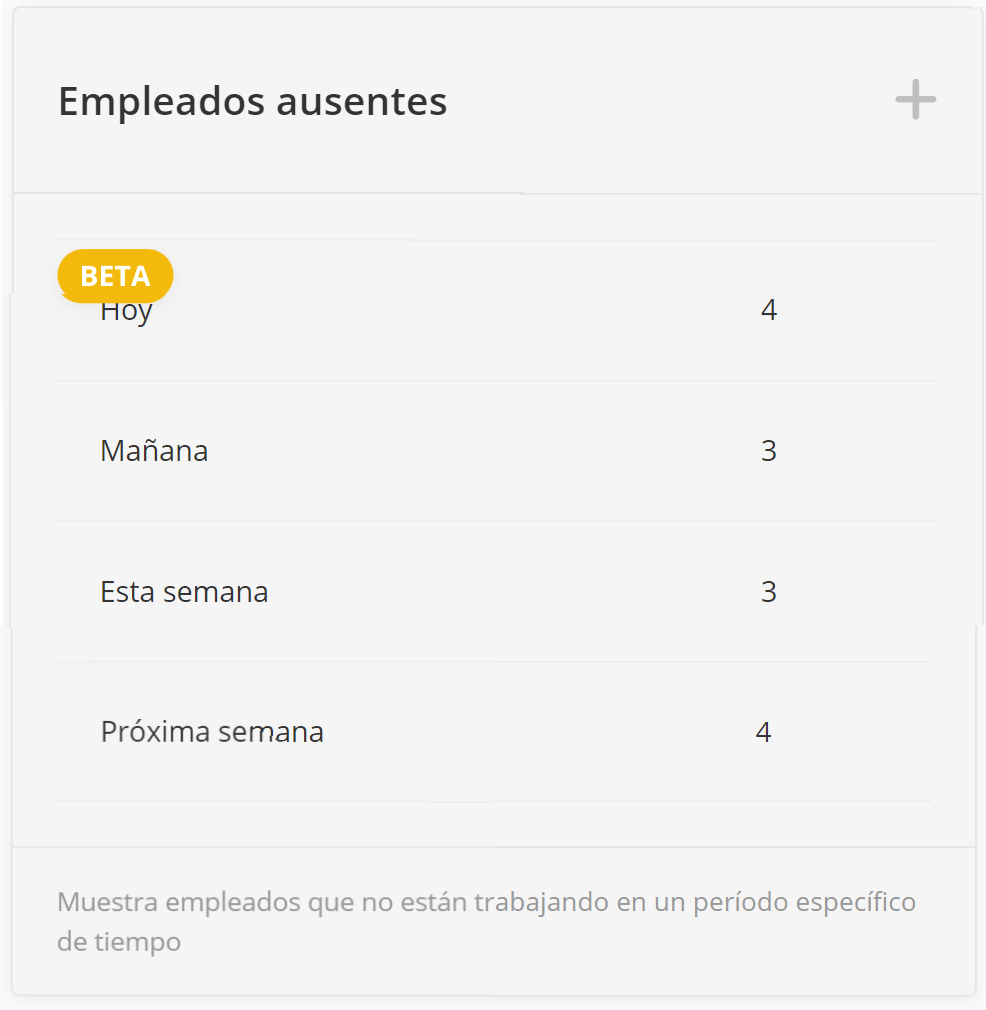Open absent employees for Hoy

point(127,313)
